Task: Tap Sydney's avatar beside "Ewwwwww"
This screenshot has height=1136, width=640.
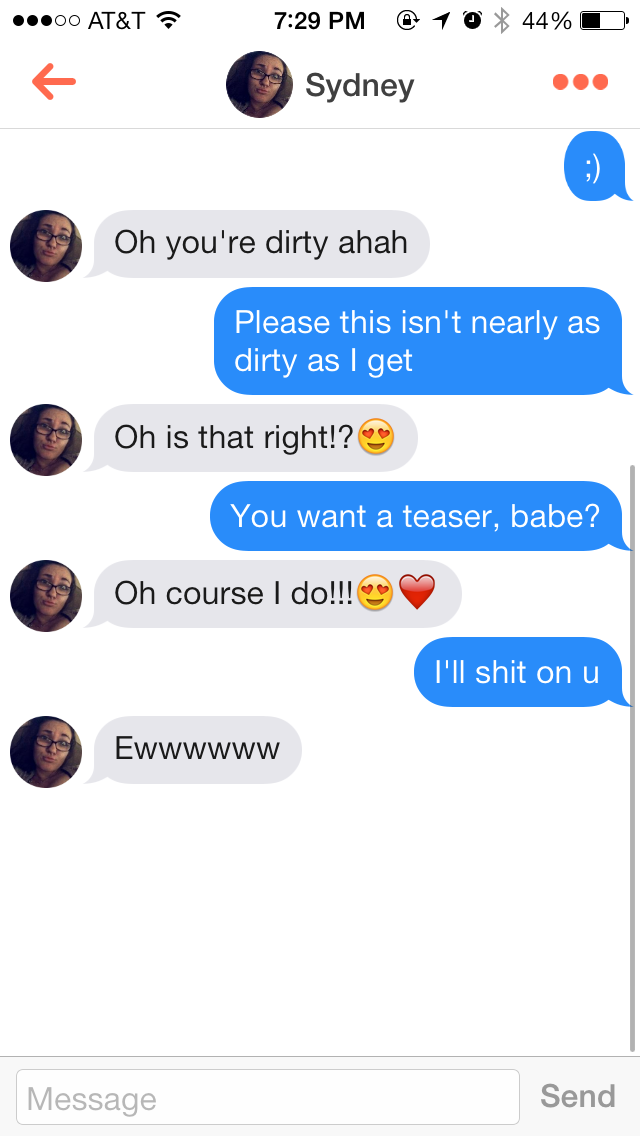Action: (46, 751)
